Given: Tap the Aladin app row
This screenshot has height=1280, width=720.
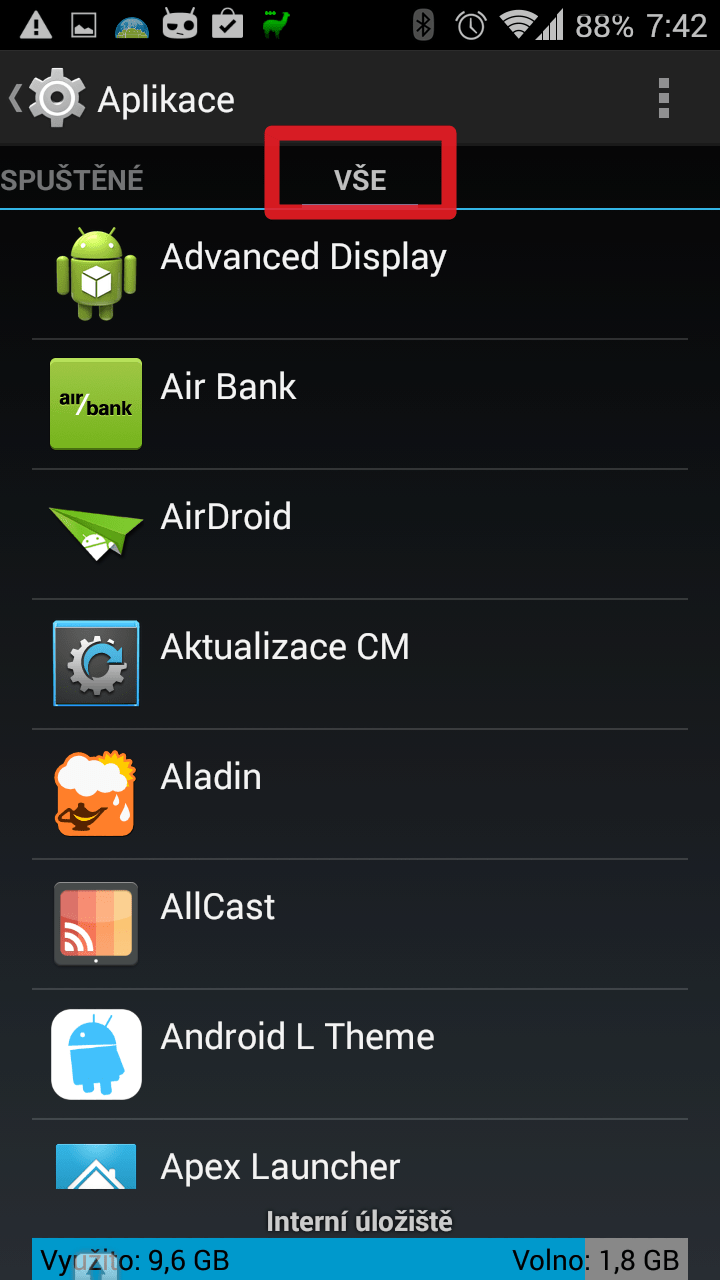Looking at the screenshot, I should [x=360, y=794].
